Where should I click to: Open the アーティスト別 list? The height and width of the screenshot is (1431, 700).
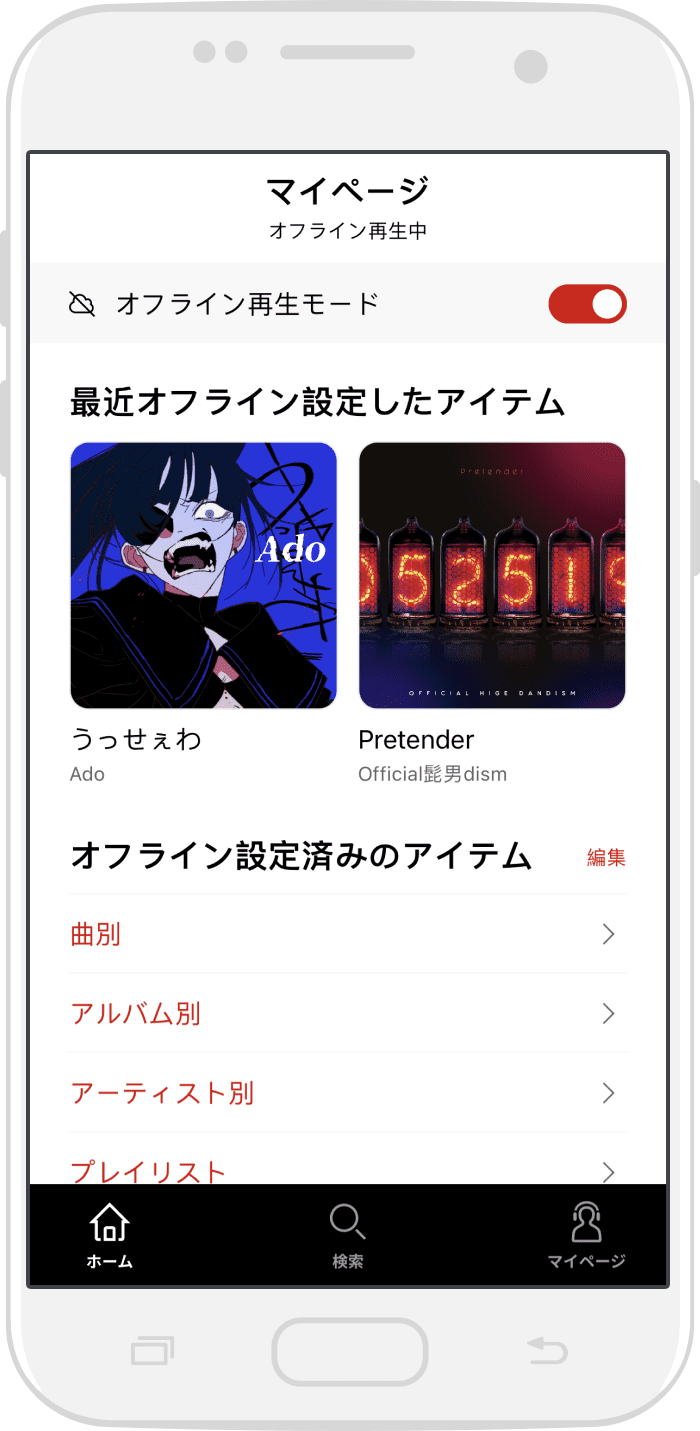[347, 1093]
